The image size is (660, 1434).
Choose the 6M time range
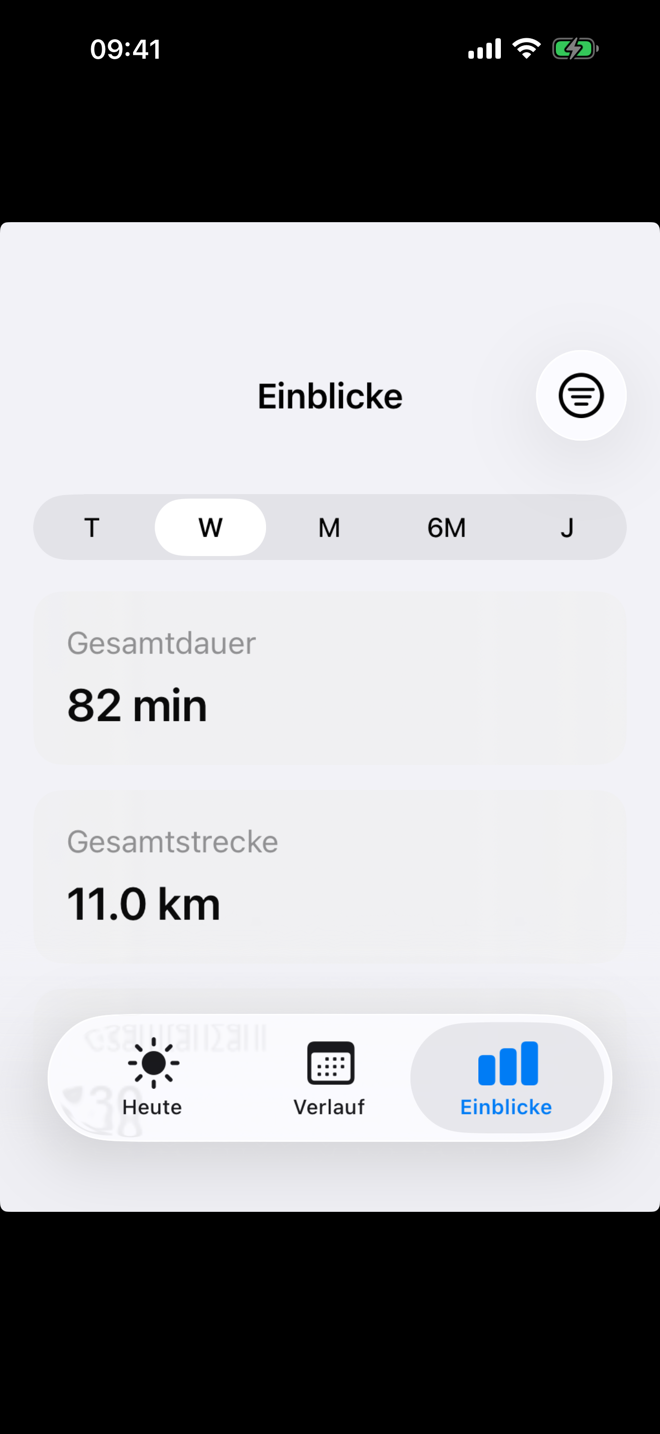click(x=447, y=527)
